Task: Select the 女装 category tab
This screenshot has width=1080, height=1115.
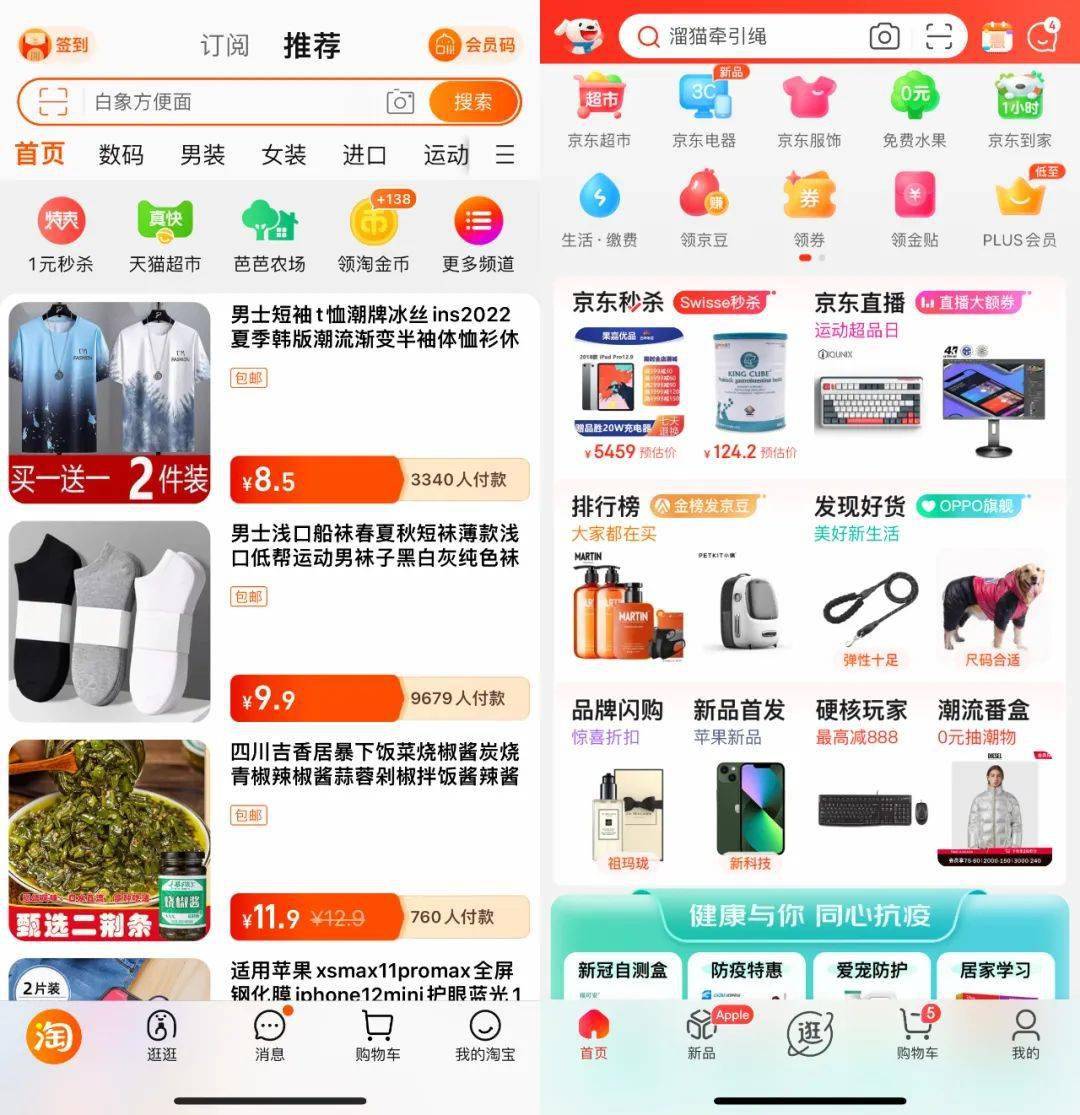Action: coord(283,156)
